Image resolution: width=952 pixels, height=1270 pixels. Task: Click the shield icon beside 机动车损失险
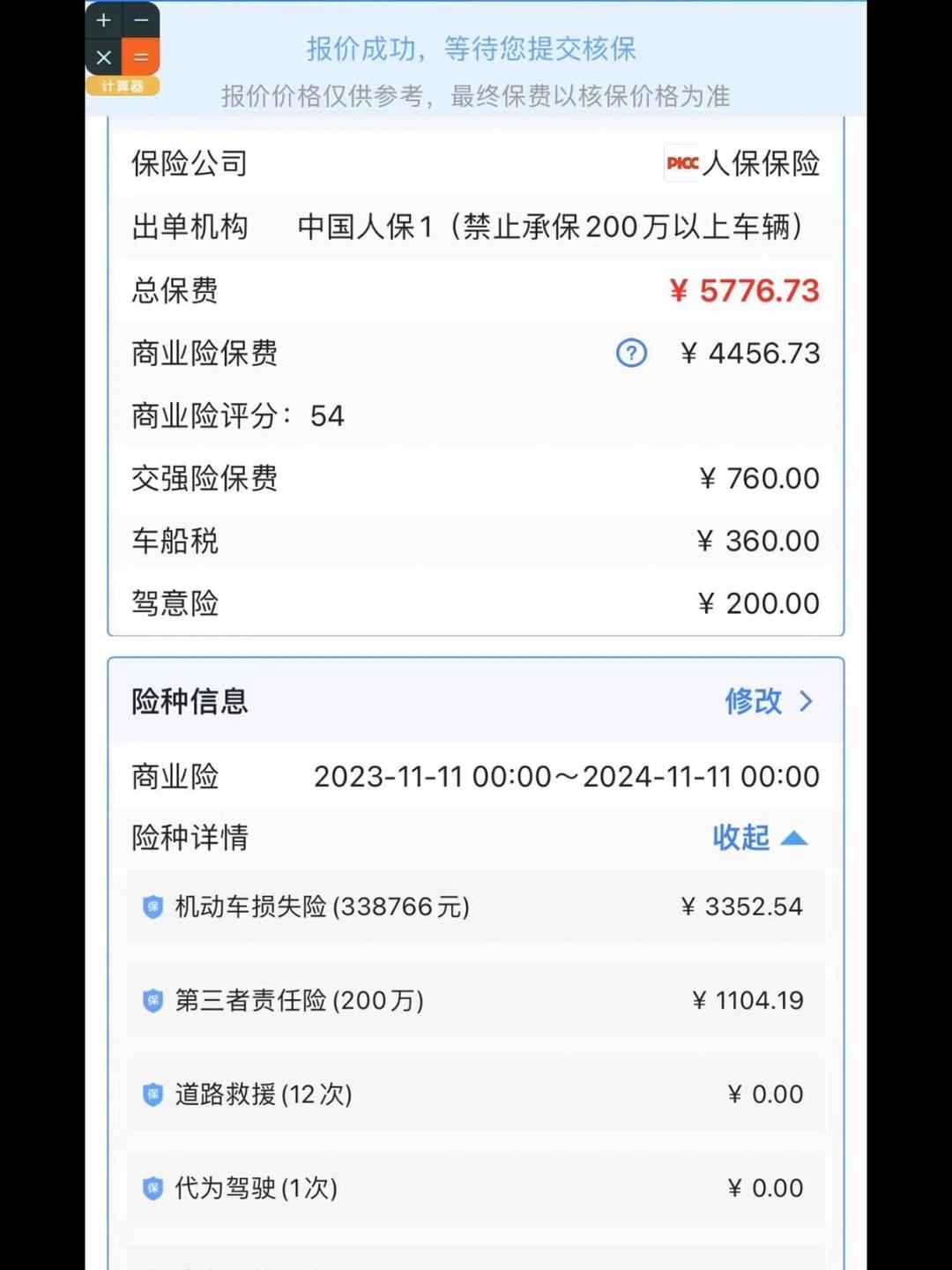(x=152, y=907)
